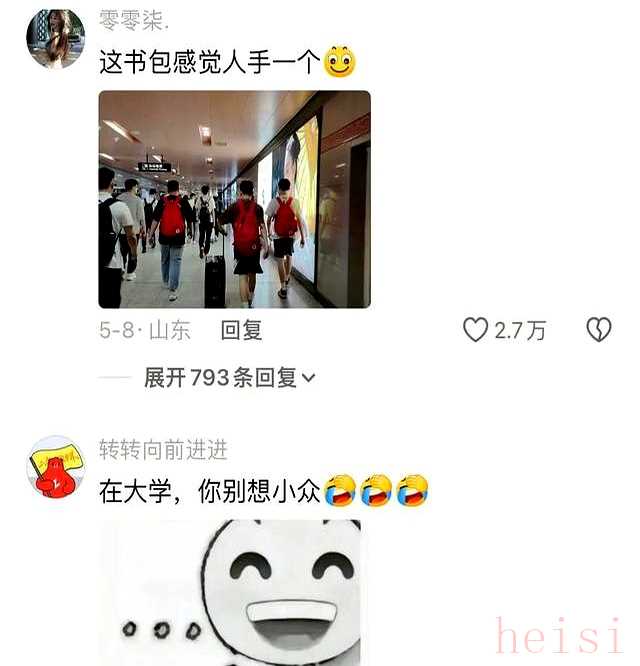This screenshot has width=640, height=666.
Task: Reply to 零零柒's comment
Action: pyautogui.click(x=241, y=331)
